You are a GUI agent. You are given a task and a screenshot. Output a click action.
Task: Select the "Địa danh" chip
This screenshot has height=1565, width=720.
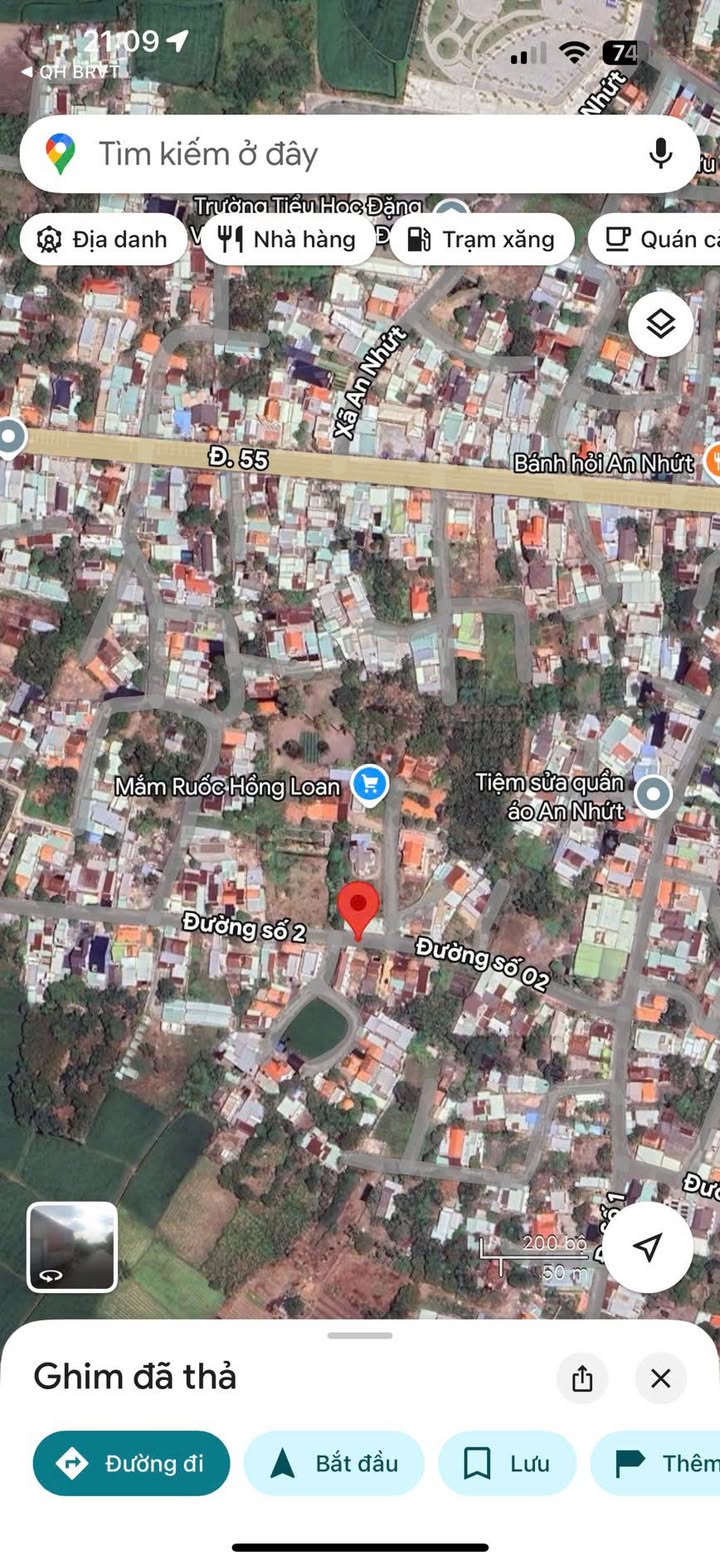click(x=103, y=239)
